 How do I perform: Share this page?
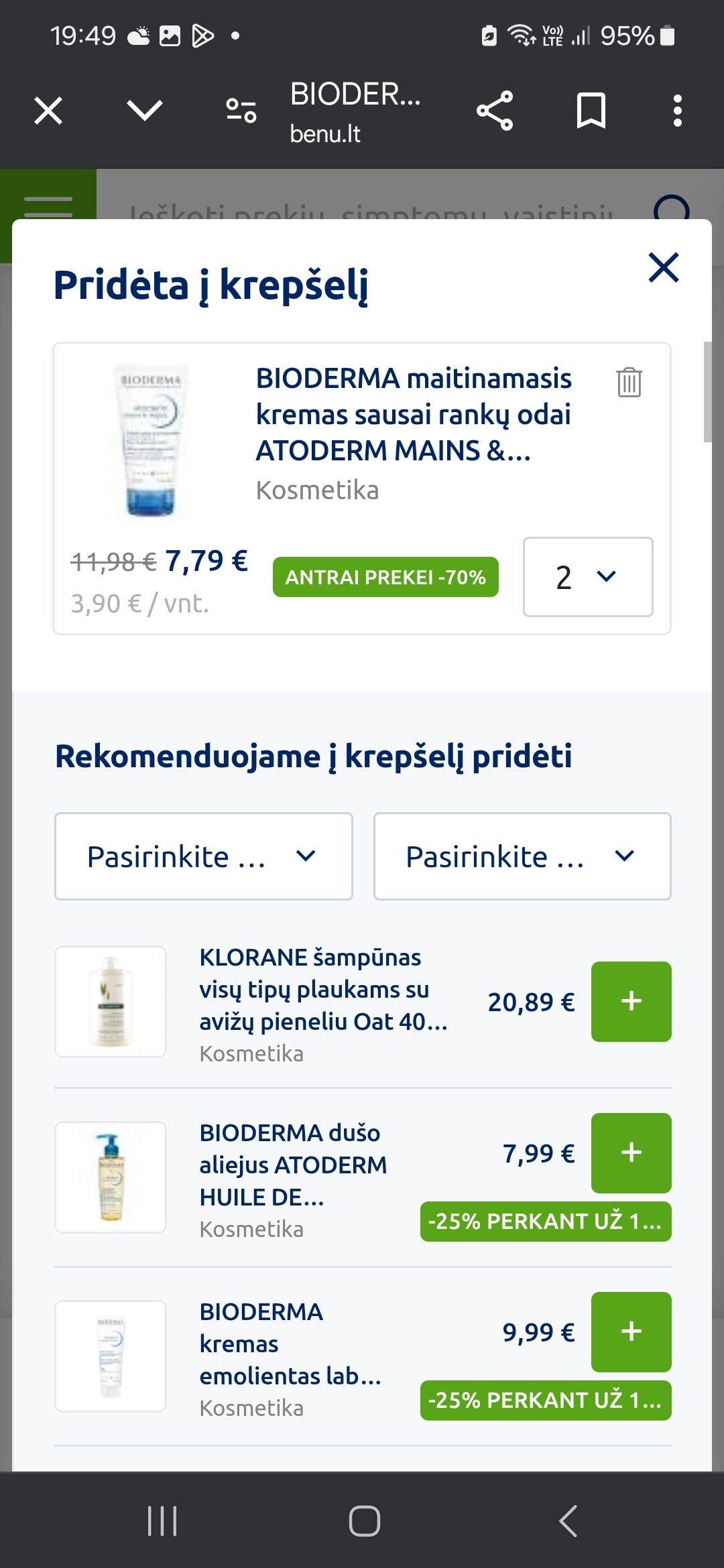[495, 111]
